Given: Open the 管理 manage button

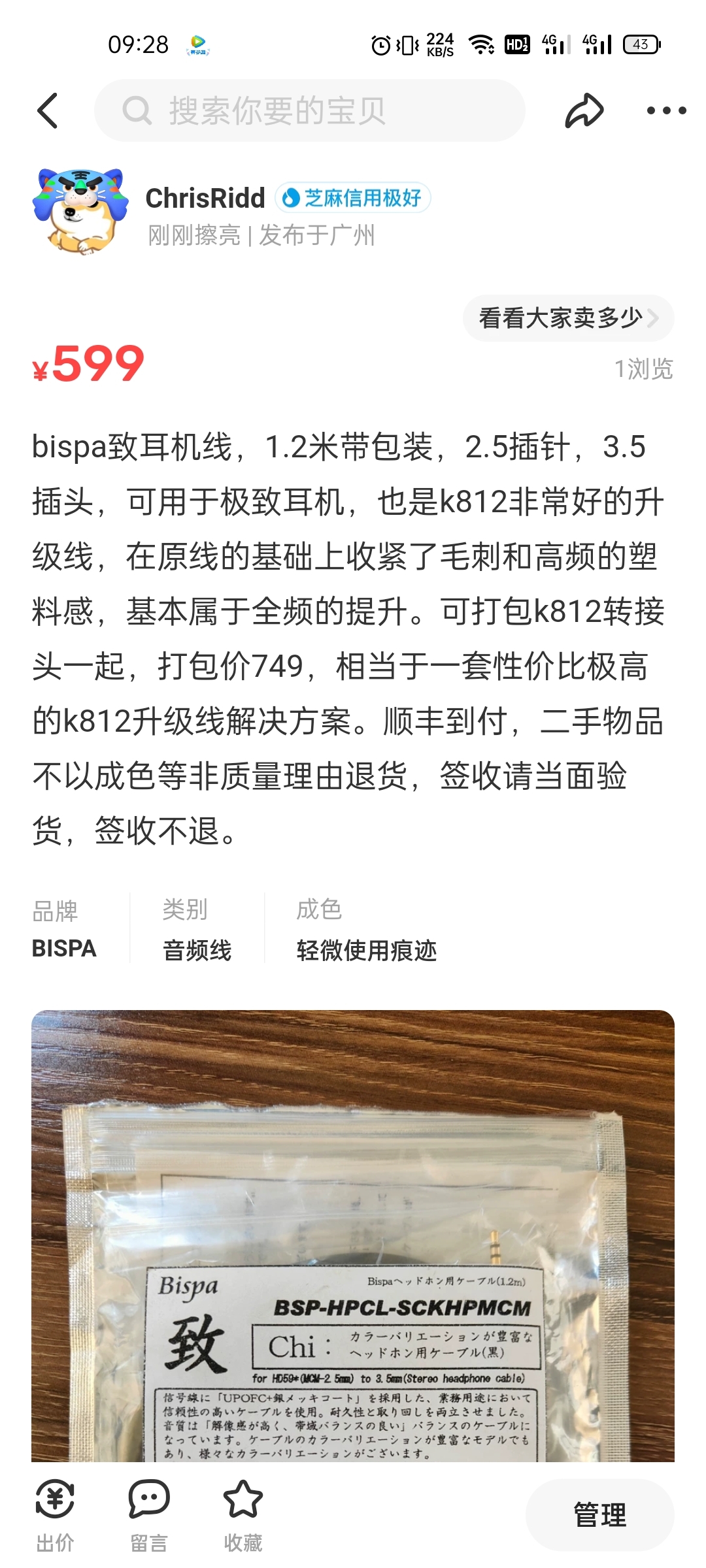Looking at the screenshot, I should (599, 1514).
